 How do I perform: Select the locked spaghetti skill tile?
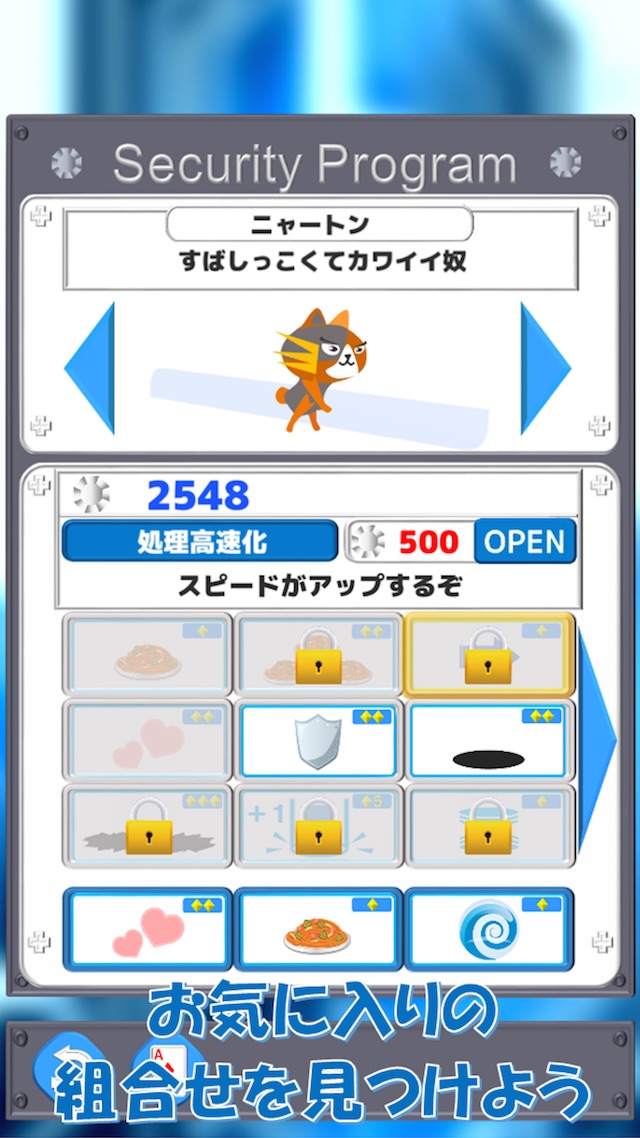(318, 655)
